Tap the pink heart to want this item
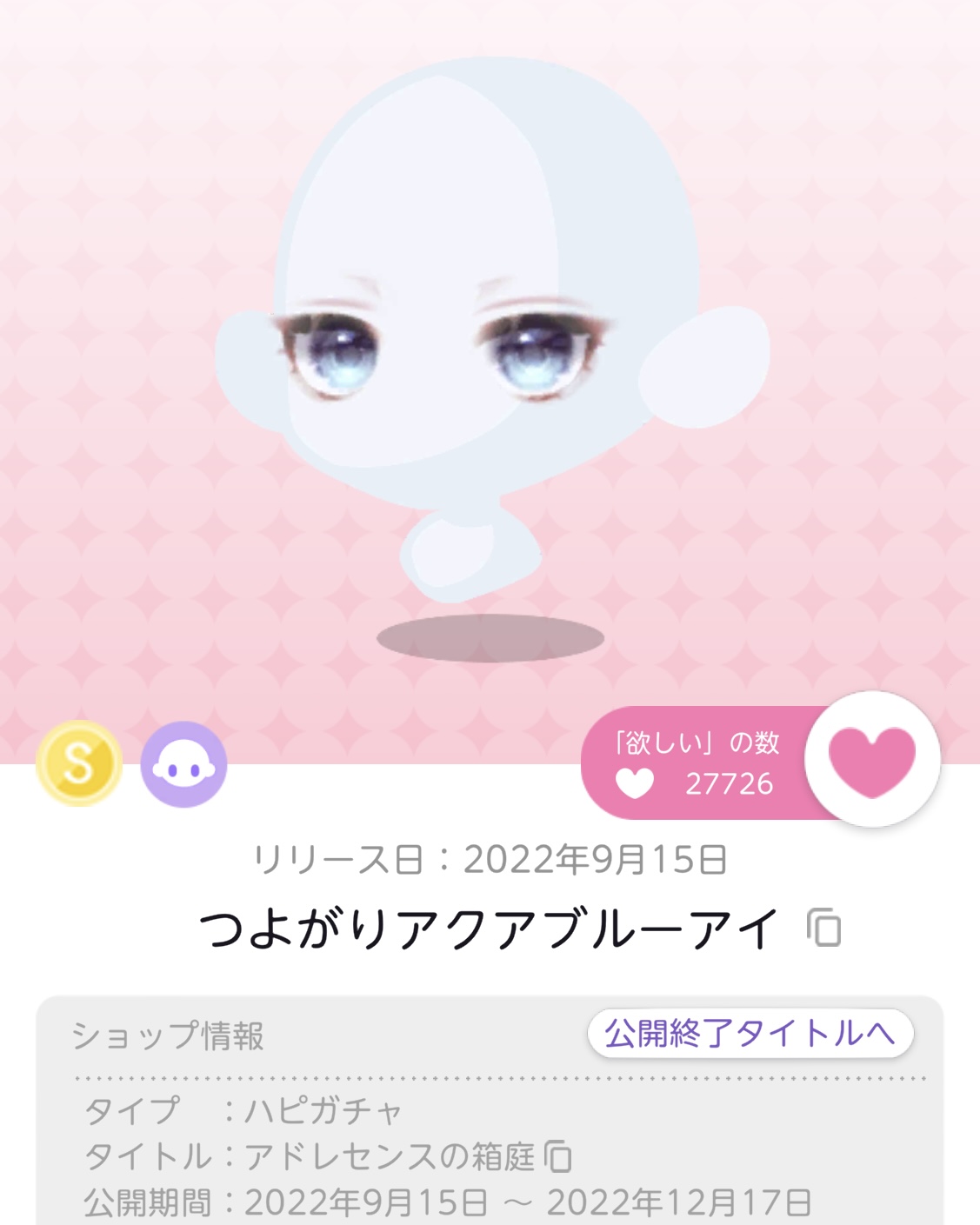This screenshot has height=1225, width=980. click(x=872, y=760)
